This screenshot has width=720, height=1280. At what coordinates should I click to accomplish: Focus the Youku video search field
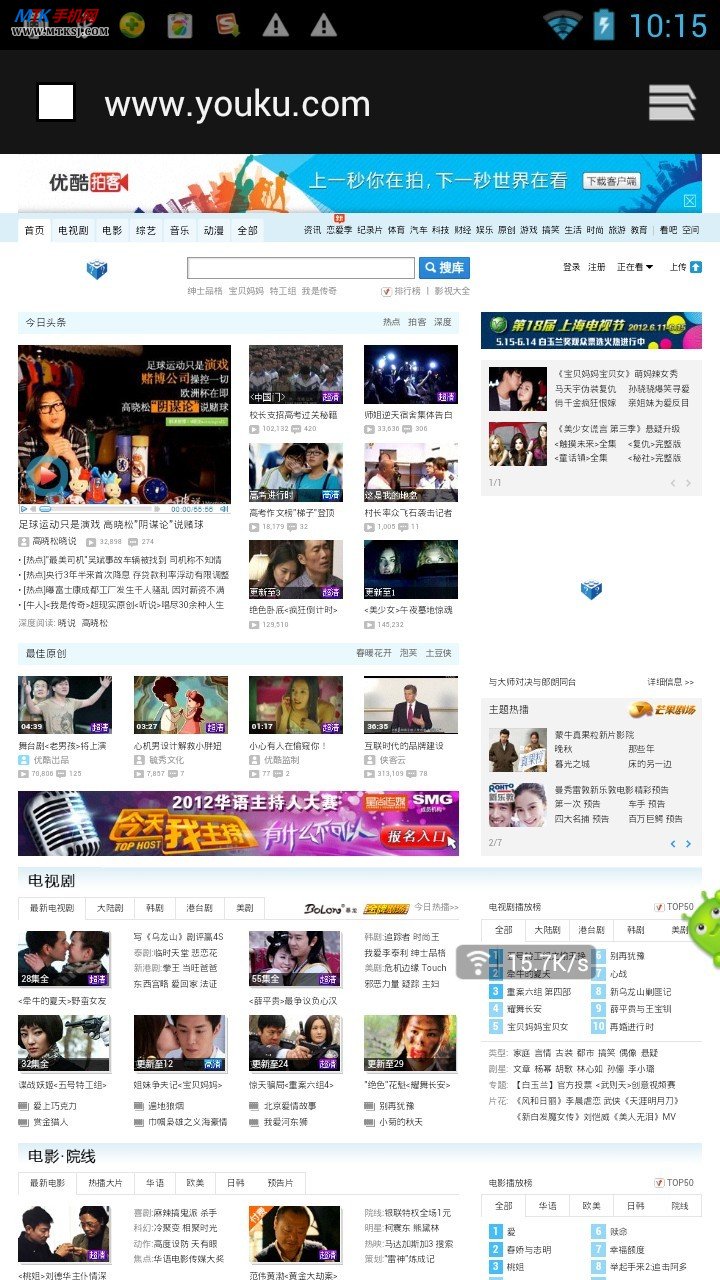coord(300,268)
